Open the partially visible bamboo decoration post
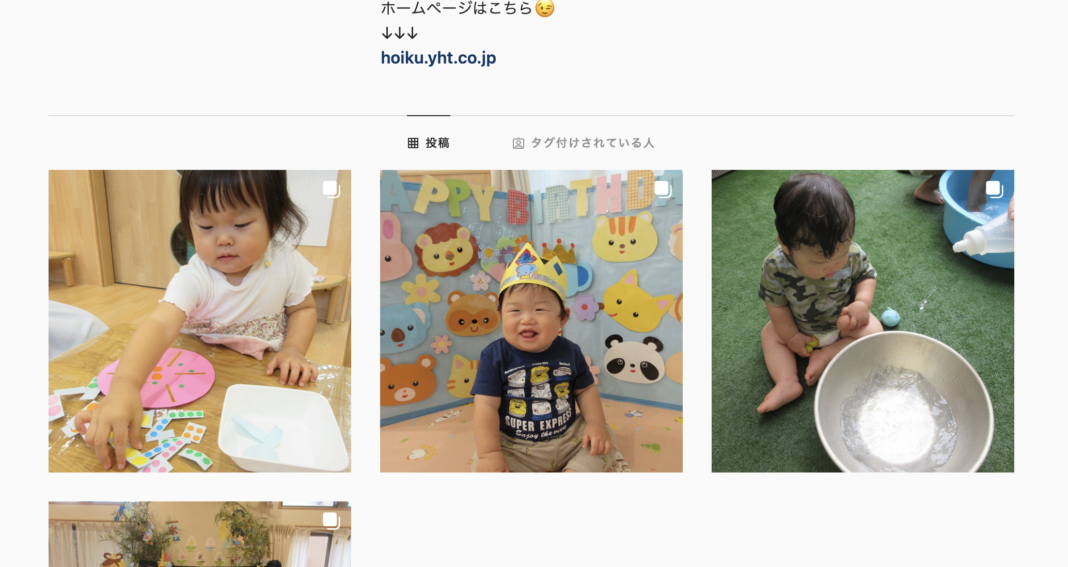Viewport: 1068px width, 567px height. pos(200,534)
